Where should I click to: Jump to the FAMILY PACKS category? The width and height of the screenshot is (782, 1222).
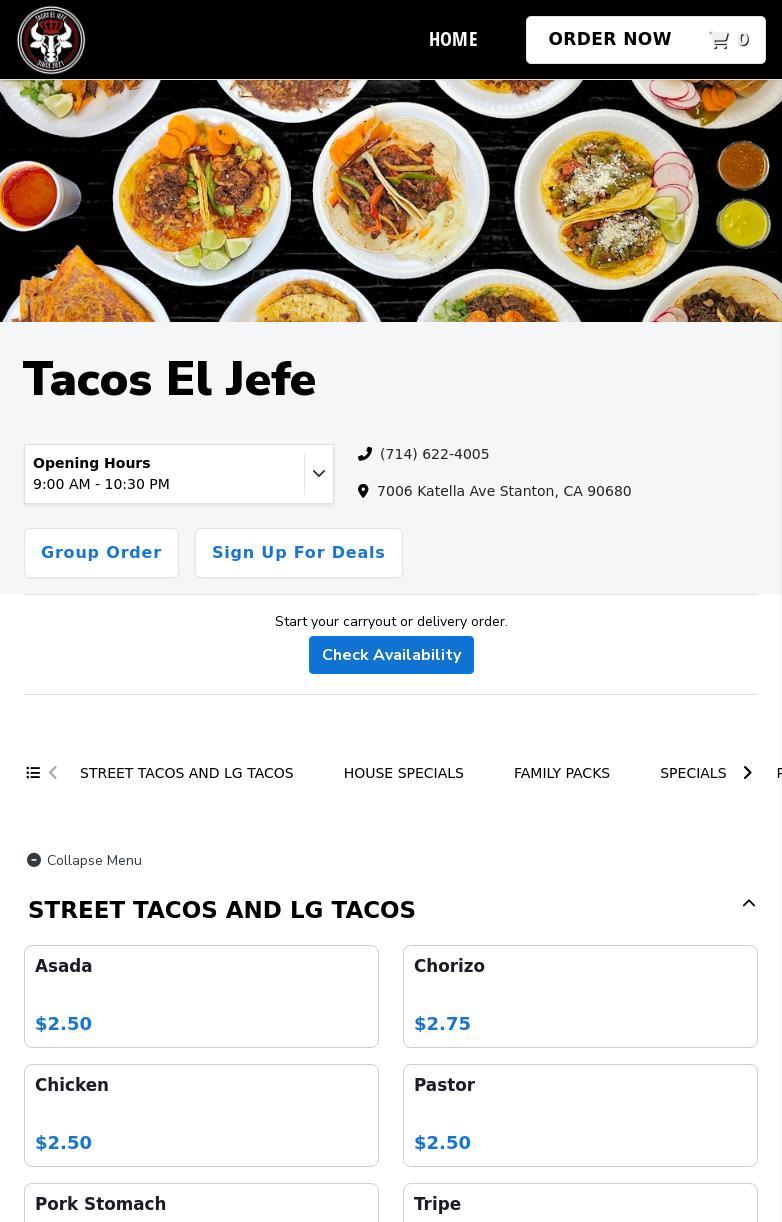pyautogui.click(x=561, y=773)
